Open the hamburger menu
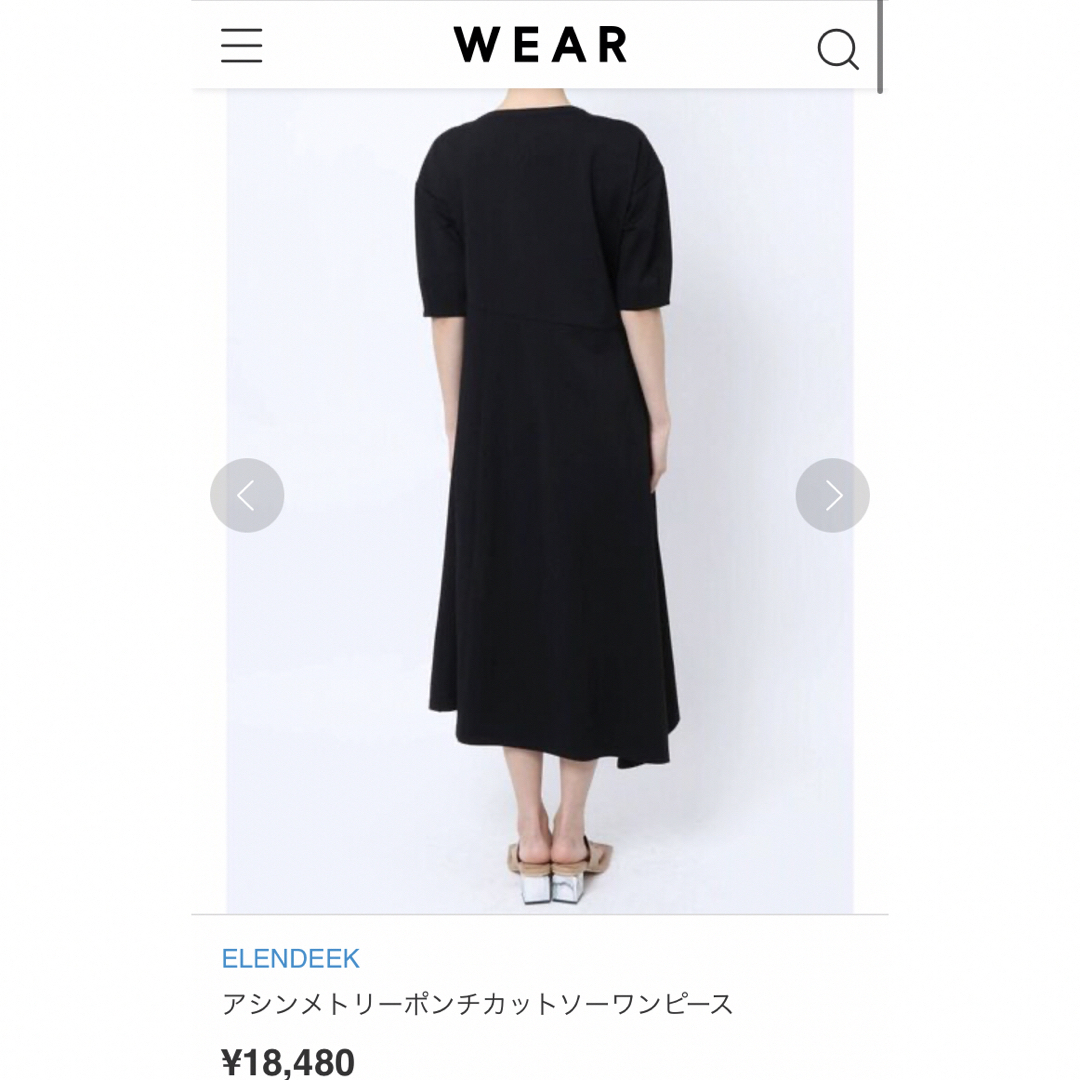Screen dimensions: 1080x1080 (242, 46)
